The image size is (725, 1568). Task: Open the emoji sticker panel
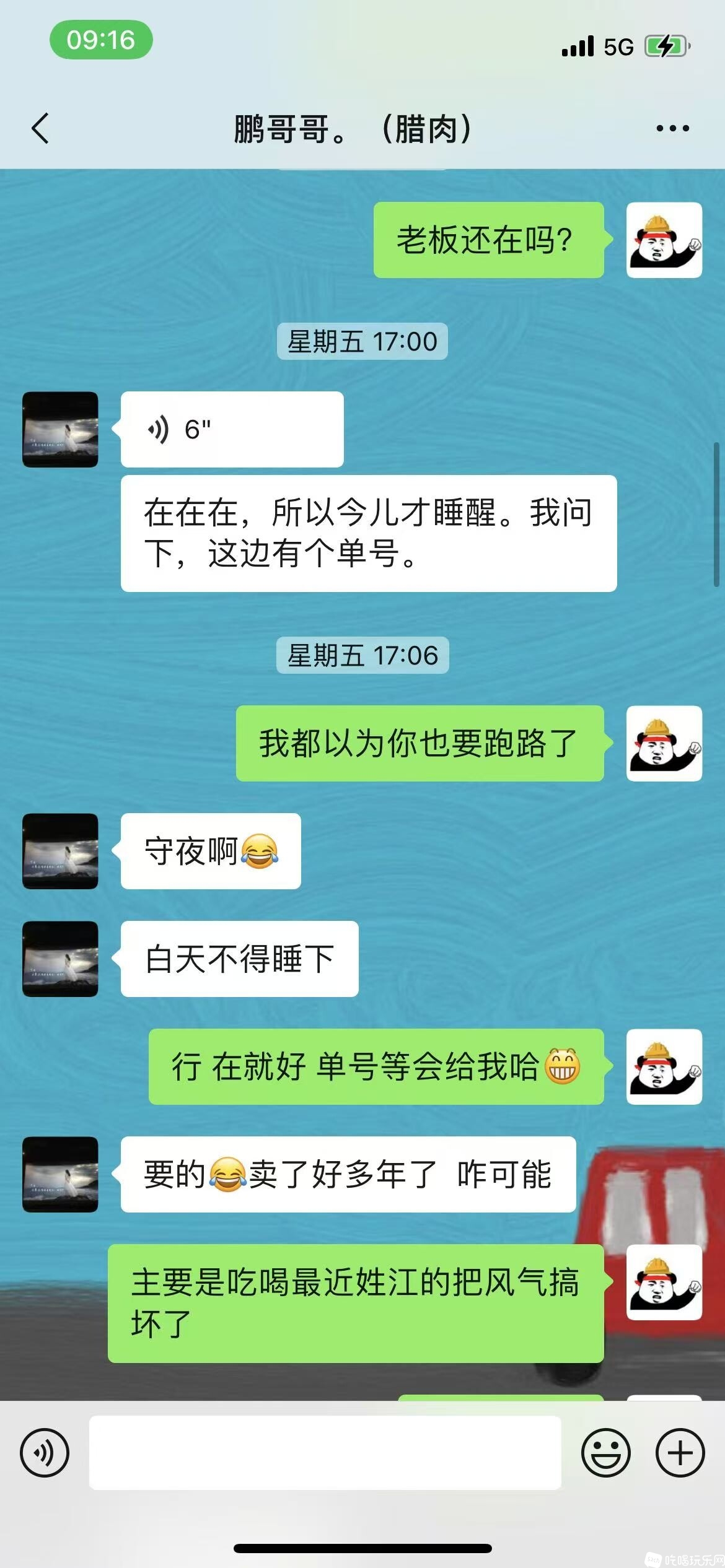pyautogui.click(x=605, y=1452)
